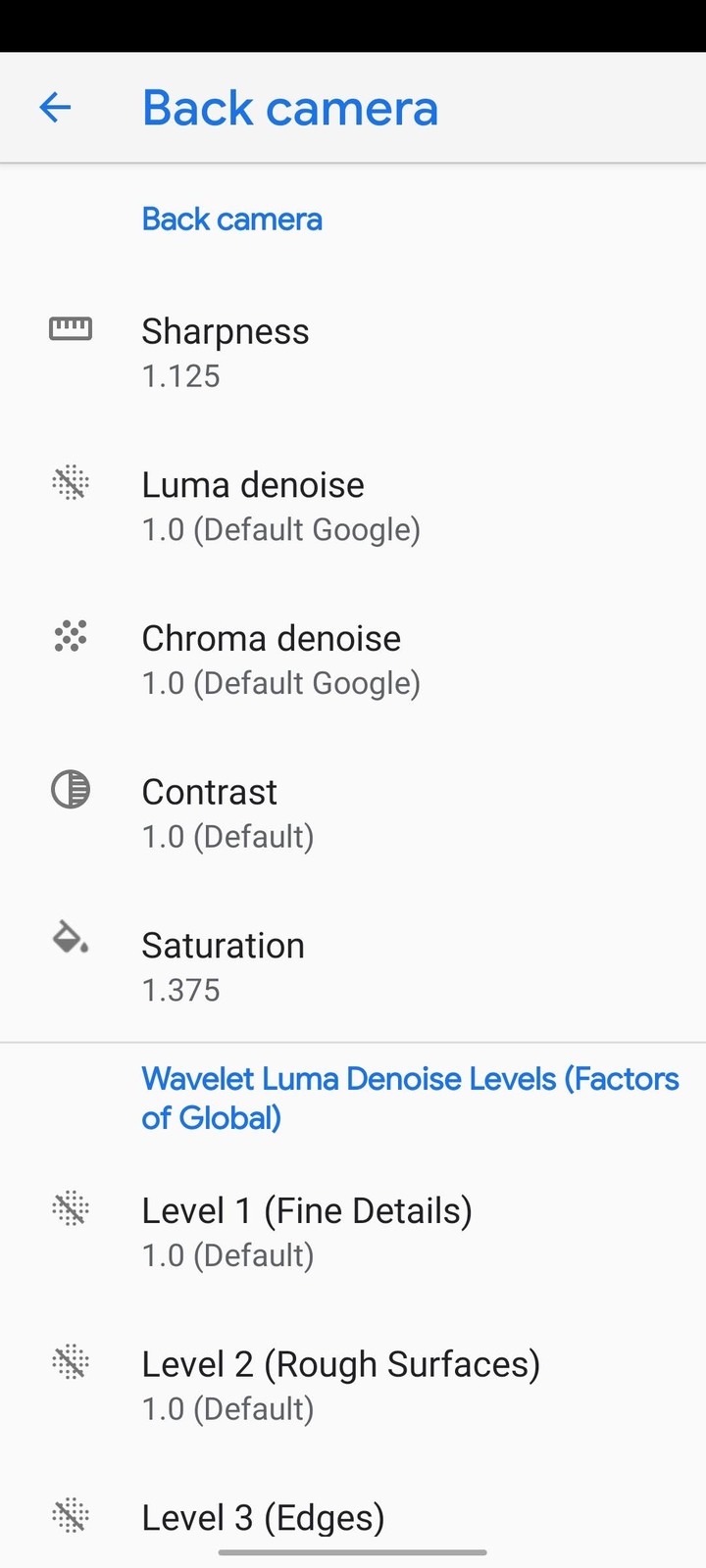Screen dimensions: 706x1568
Task: Adjust the Contrast setting
Action: click(x=353, y=813)
